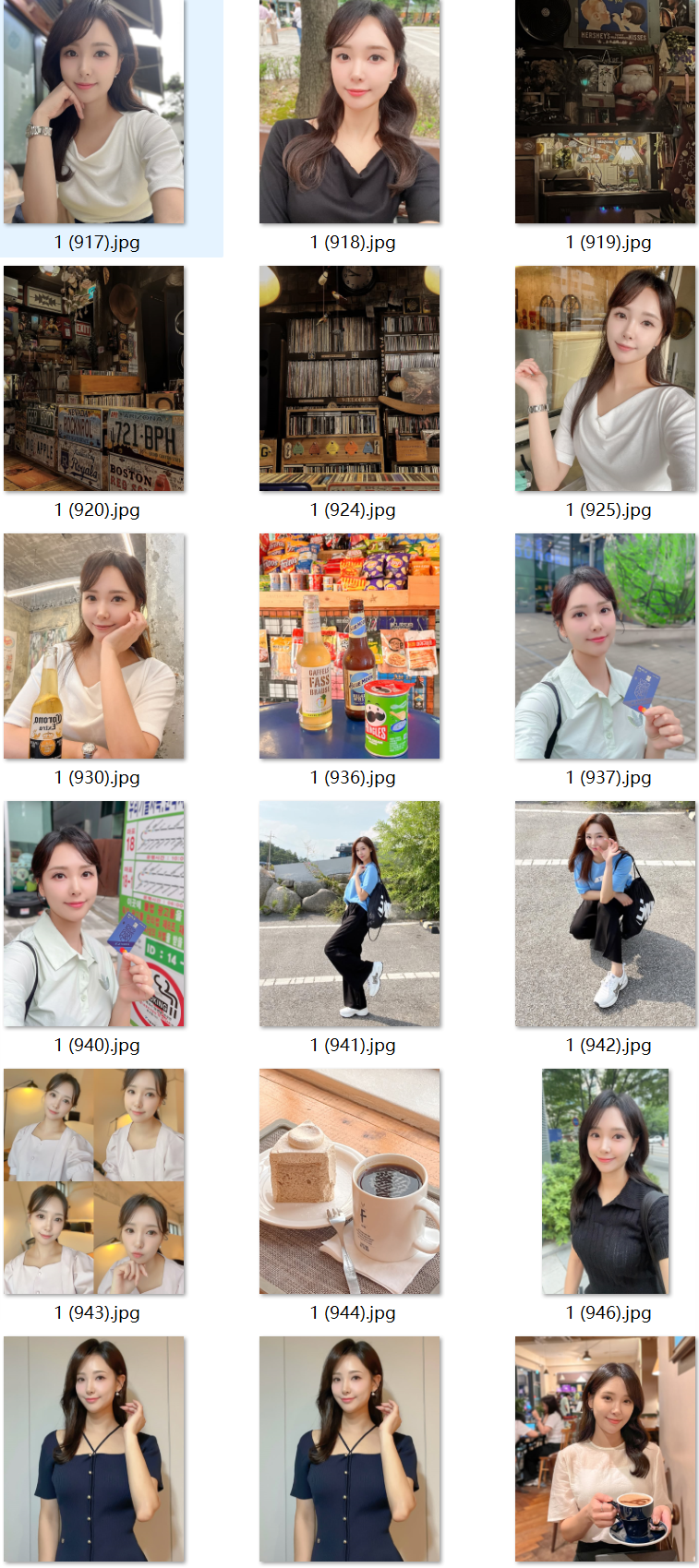699x1568 pixels.
Task: Open the image file 1 (917).jpg
Action: pos(93,111)
